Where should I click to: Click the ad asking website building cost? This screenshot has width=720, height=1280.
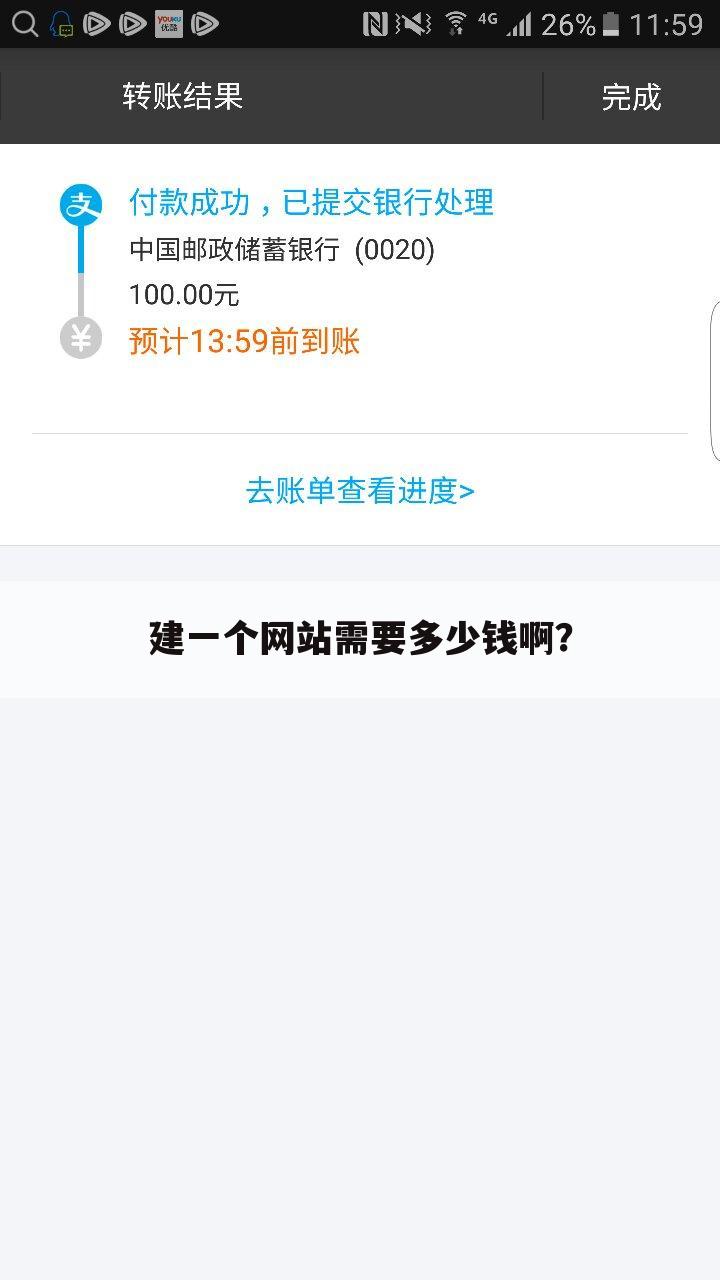(360, 637)
